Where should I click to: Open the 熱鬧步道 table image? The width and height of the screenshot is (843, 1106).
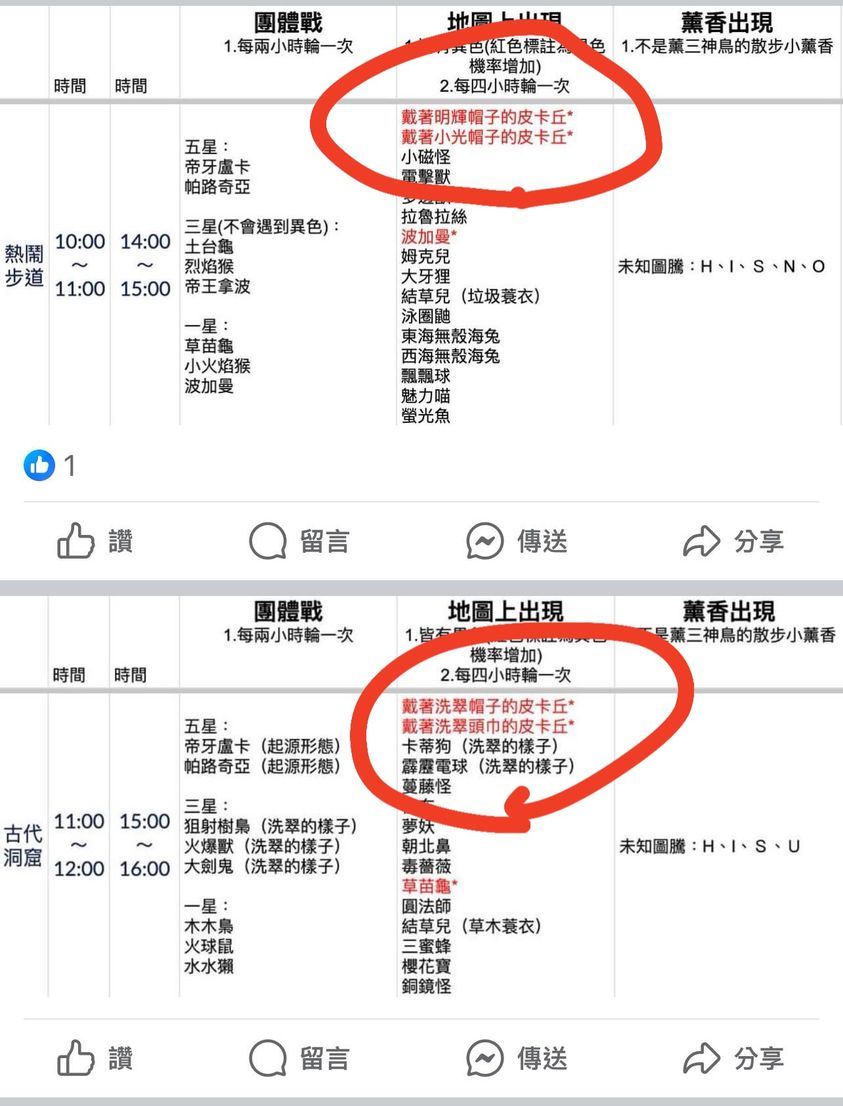click(421, 260)
